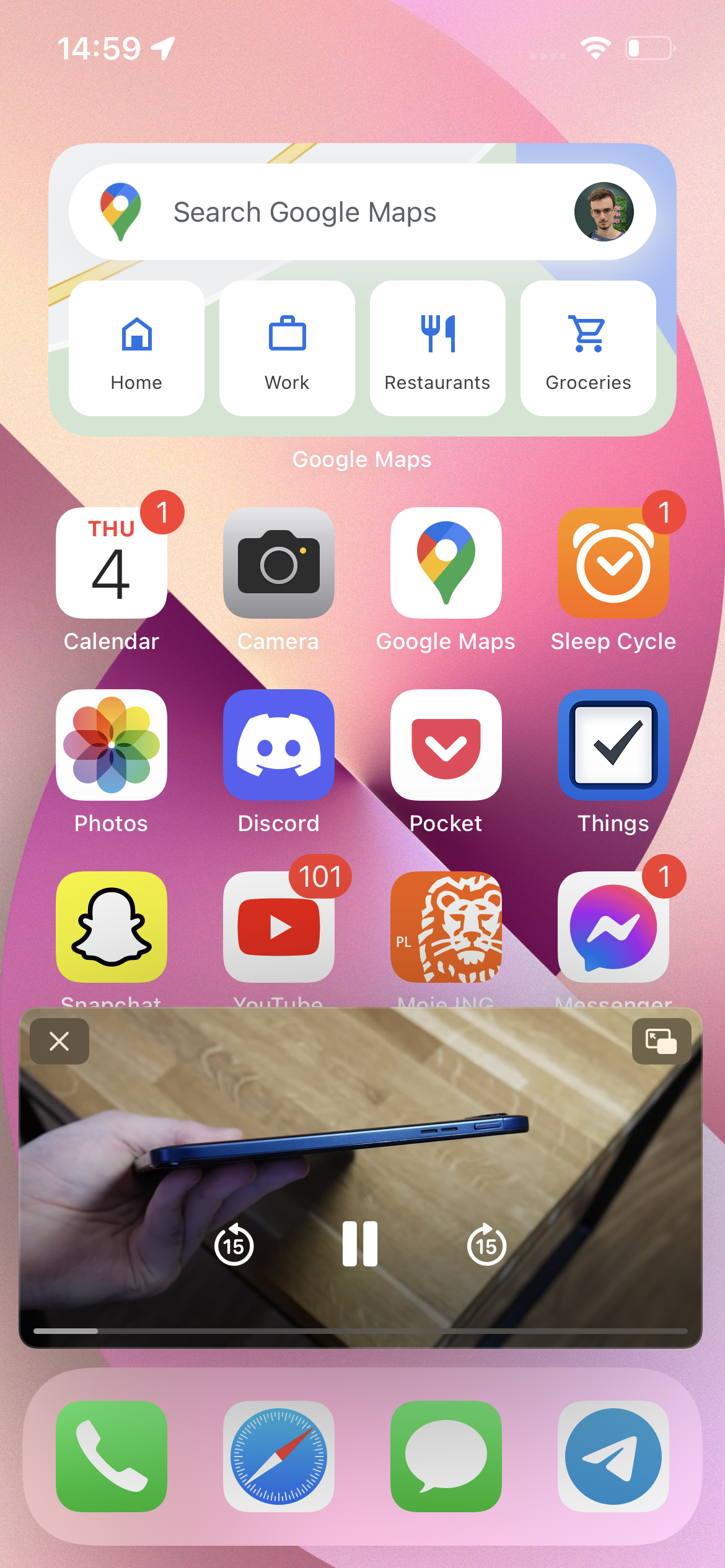Find Groceries from the Maps widget
725x1568 pixels.
[588, 348]
